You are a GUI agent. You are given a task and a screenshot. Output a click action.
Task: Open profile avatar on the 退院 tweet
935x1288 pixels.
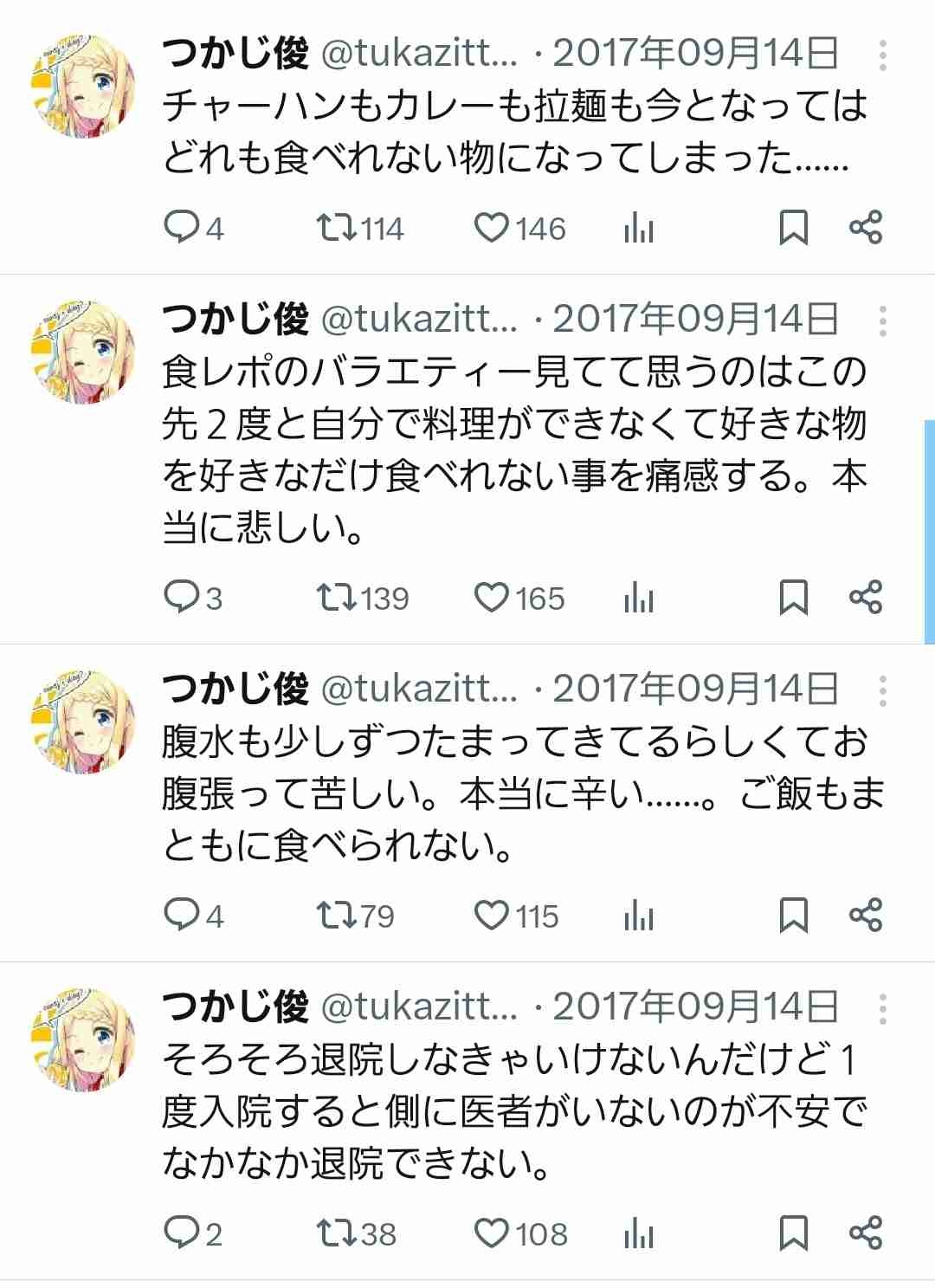83,1039
